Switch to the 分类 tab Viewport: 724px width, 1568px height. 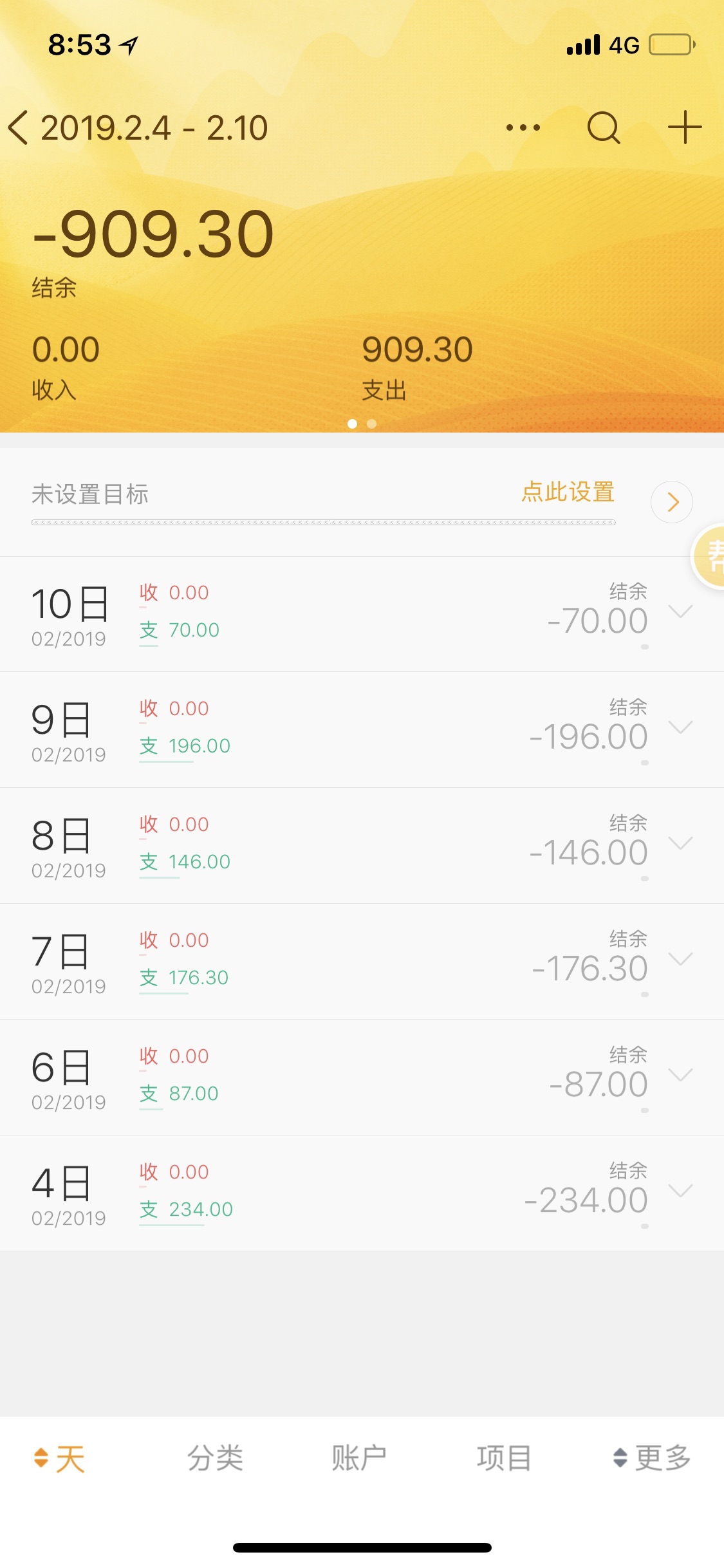(x=215, y=1459)
